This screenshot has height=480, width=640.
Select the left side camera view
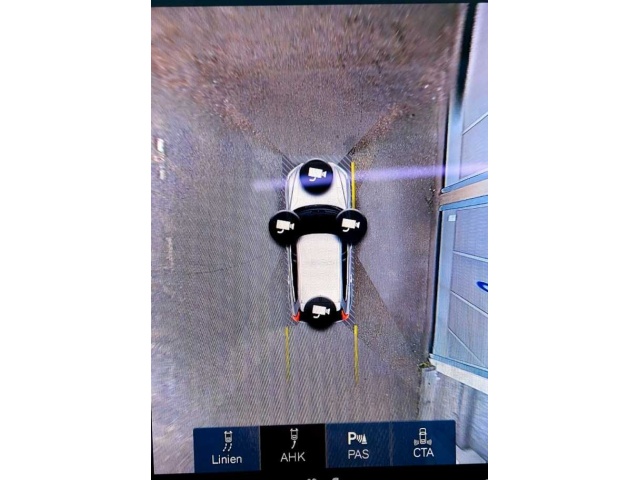click(285, 227)
